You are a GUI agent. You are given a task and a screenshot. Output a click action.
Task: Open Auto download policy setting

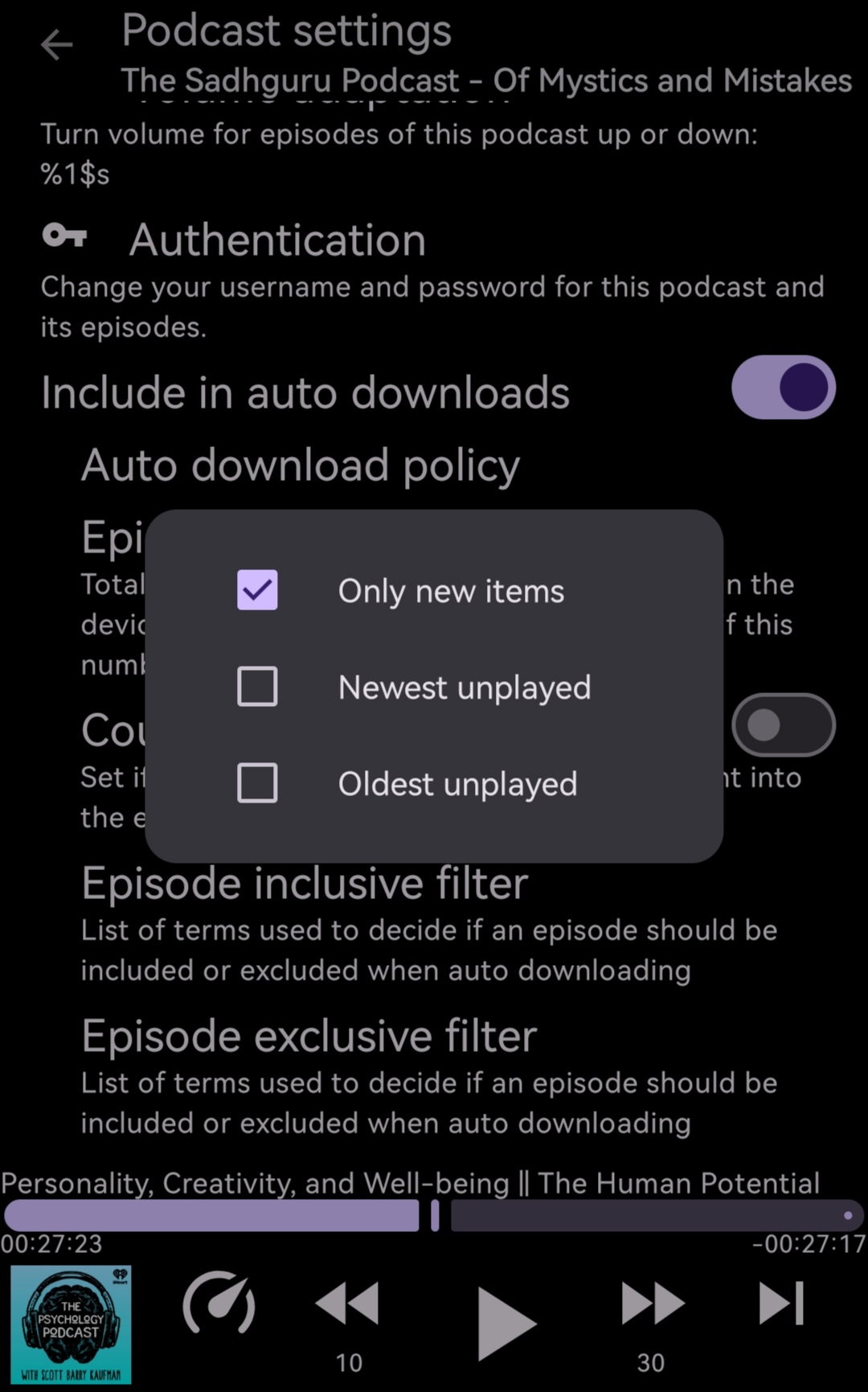point(300,466)
